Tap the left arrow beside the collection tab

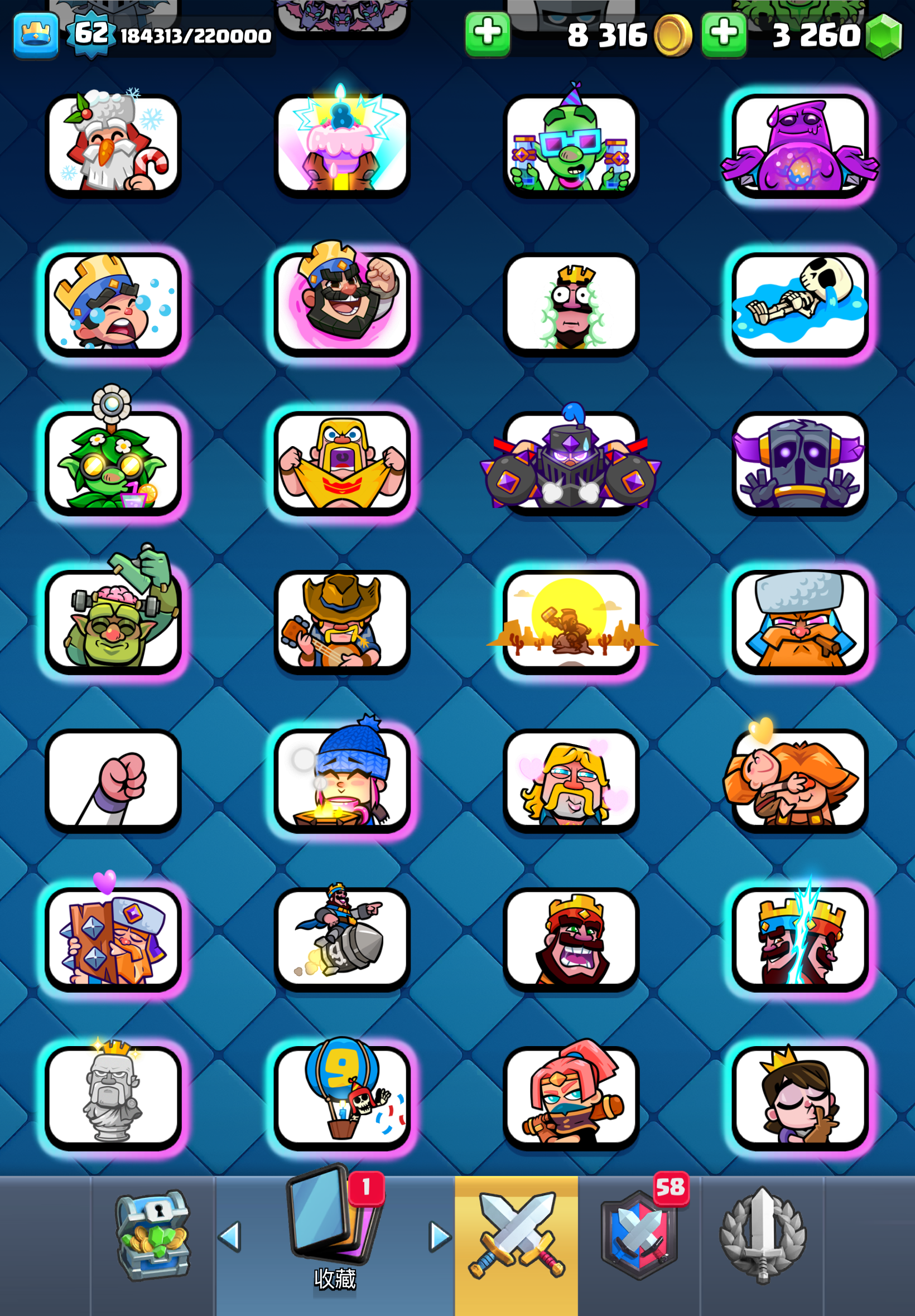[x=230, y=1236]
